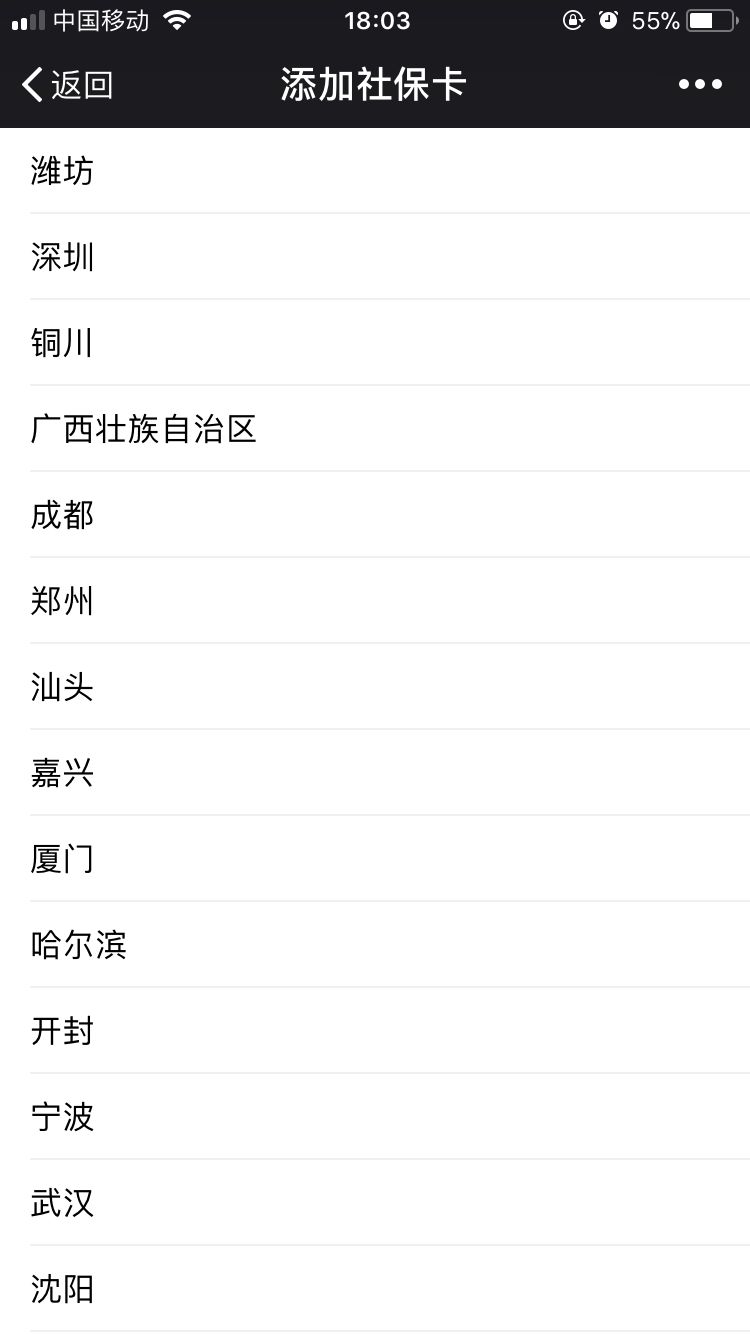750x1334 pixels.
Task: Tap on the 嘉兴 row
Action: (x=62, y=773)
